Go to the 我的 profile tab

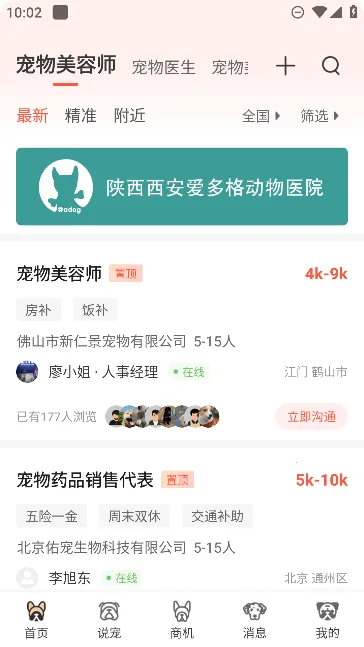coord(327,619)
